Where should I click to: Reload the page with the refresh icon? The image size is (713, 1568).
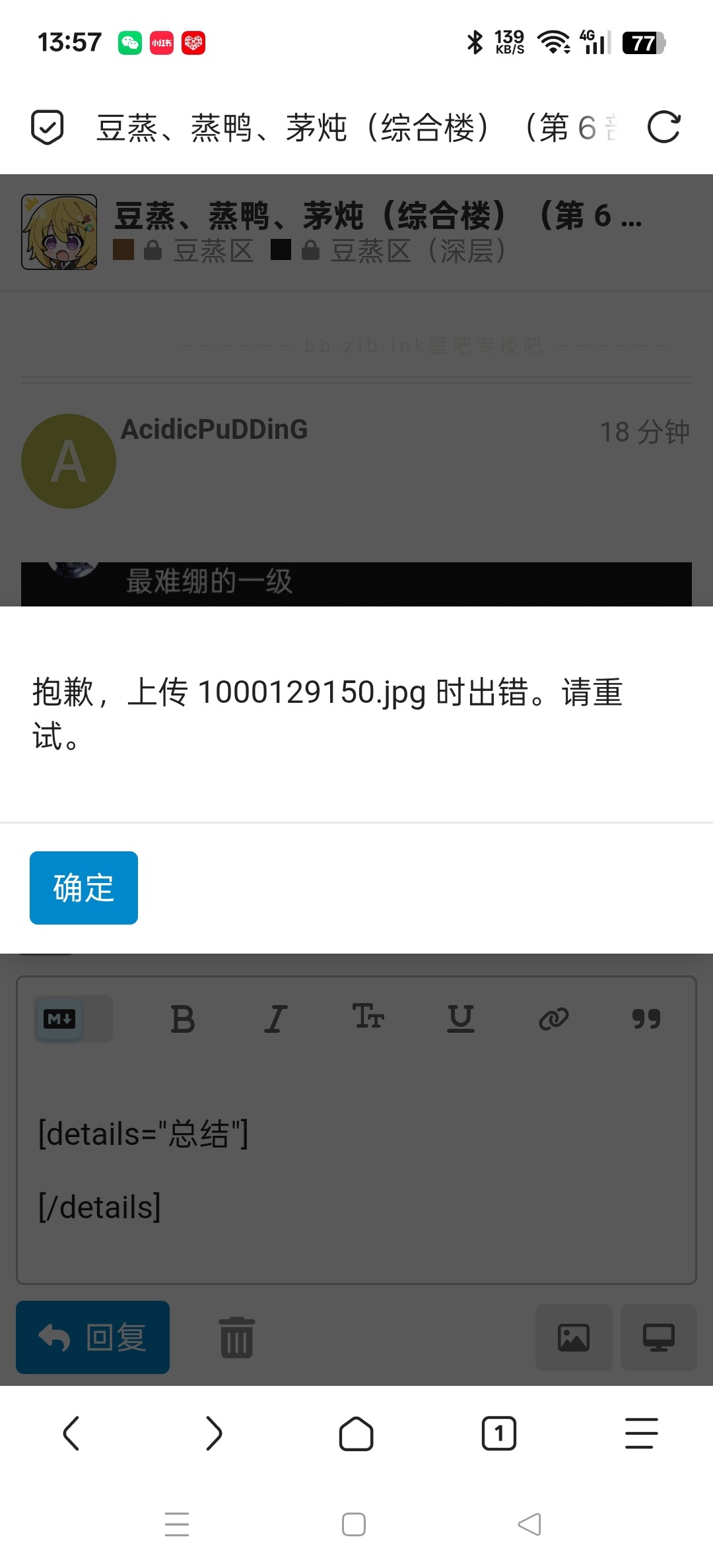click(x=663, y=127)
